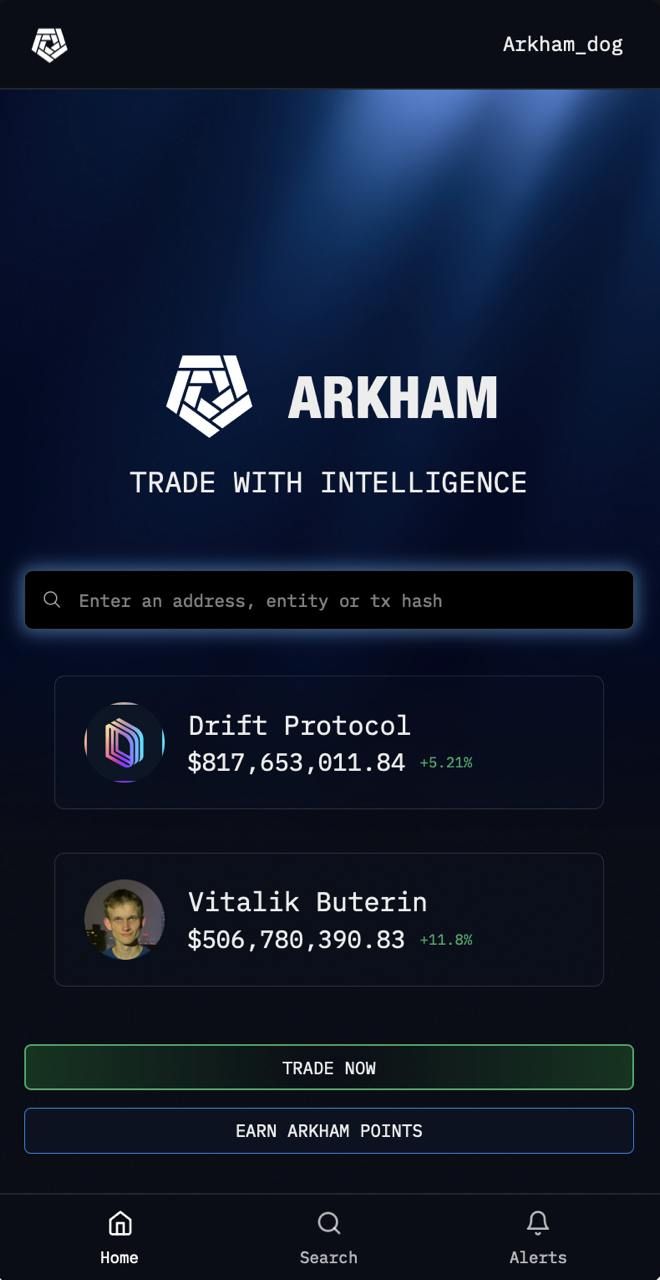Open the Vitalik Buterin entity card
Viewport: 660px width, 1280px height.
(x=329, y=919)
